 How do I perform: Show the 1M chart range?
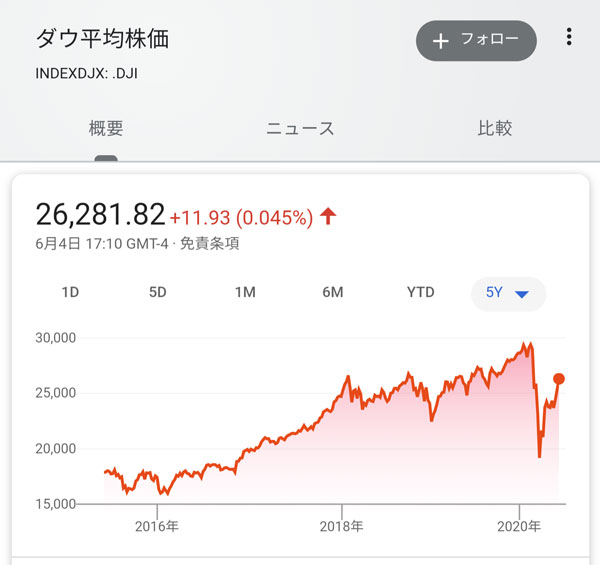(x=245, y=293)
